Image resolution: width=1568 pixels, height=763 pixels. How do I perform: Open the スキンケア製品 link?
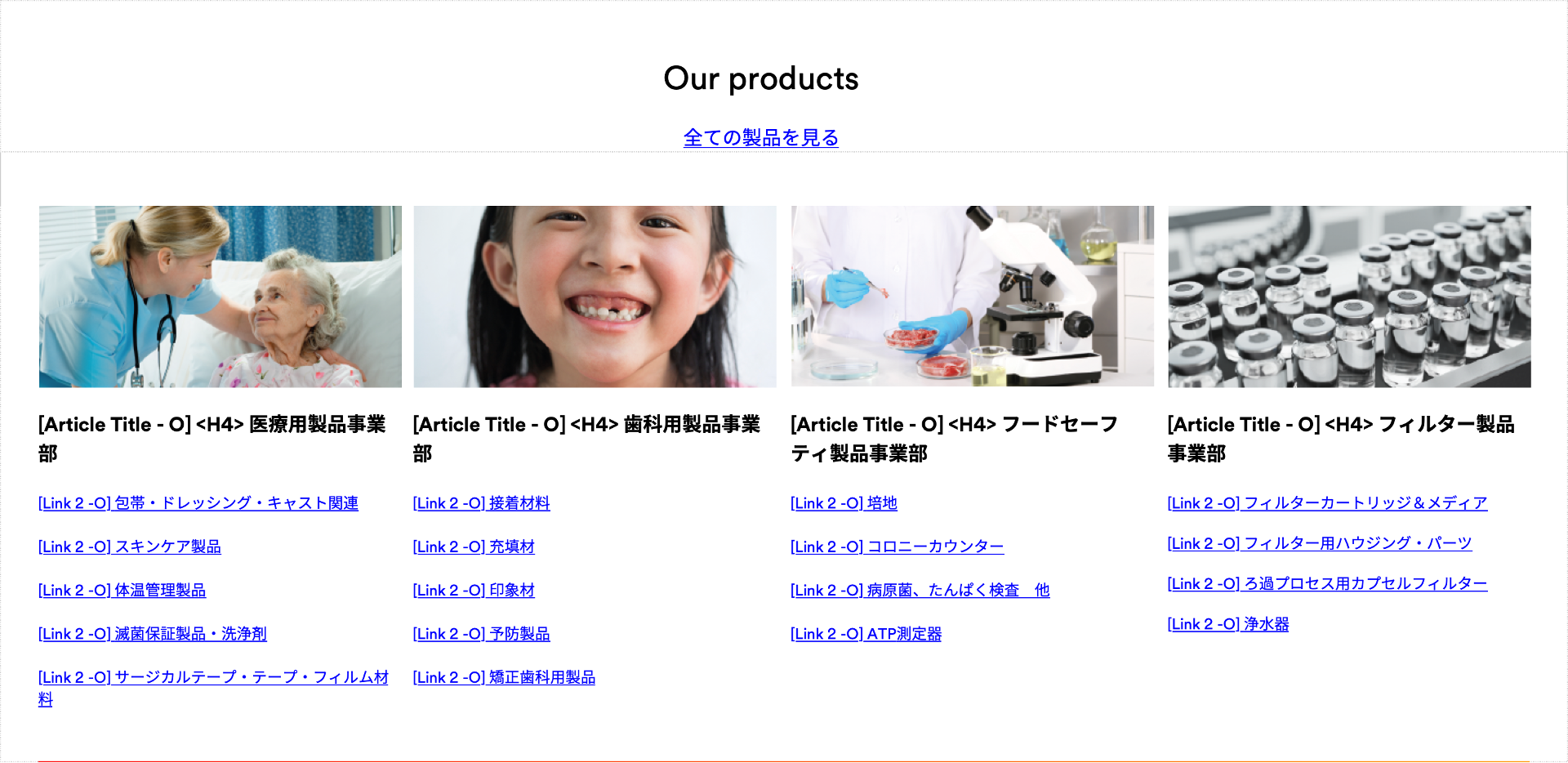(x=129, y=547)
